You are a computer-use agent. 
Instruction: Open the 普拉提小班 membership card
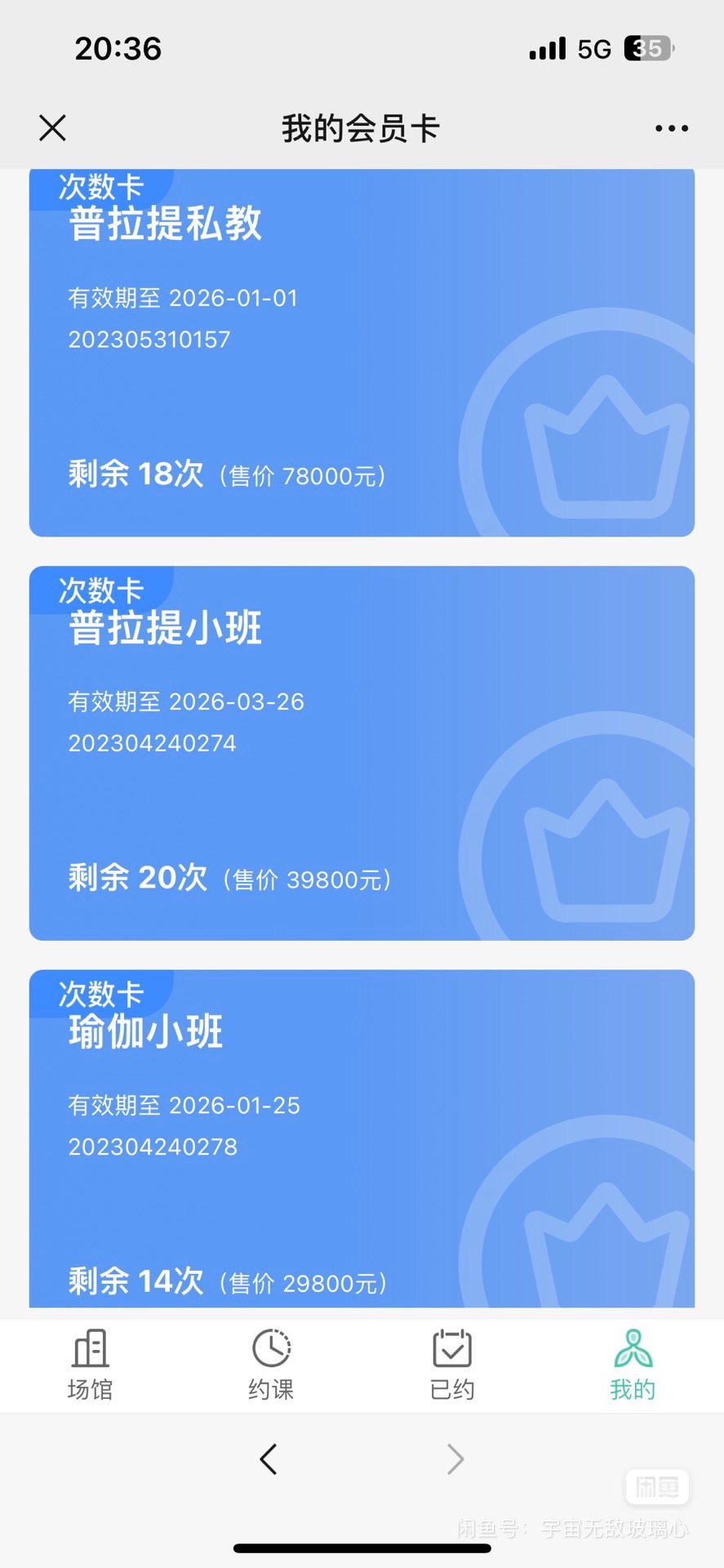(362, 752)
